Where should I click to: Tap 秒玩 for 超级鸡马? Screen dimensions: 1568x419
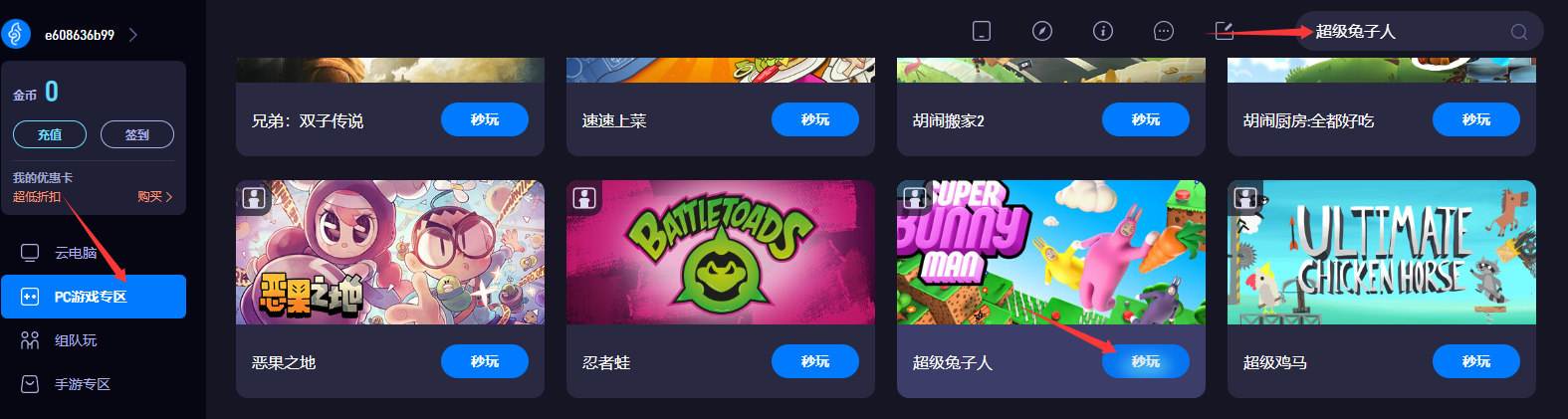tap(1475, 361)
